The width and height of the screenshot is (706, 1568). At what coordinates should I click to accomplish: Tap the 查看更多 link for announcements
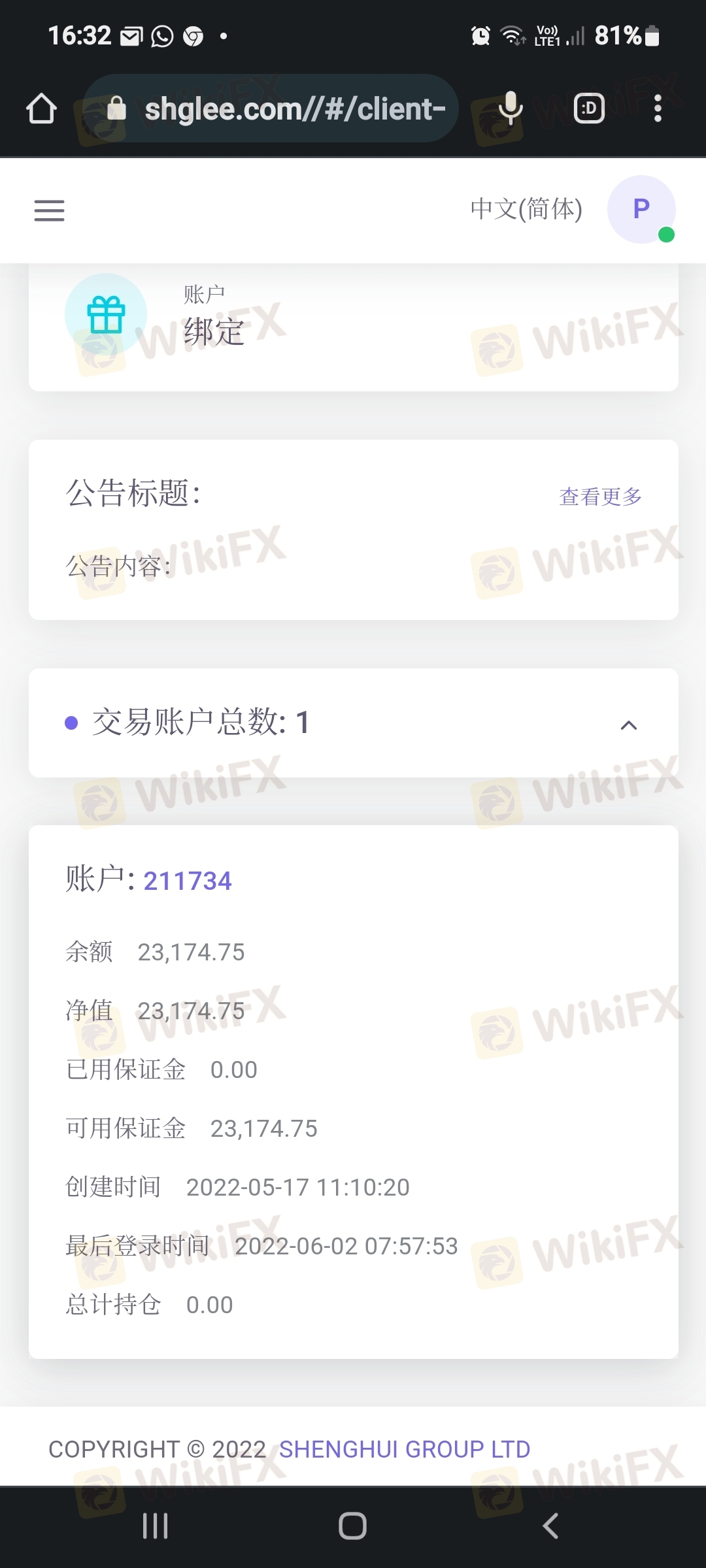pyautogui.click(x=600, y=497)
